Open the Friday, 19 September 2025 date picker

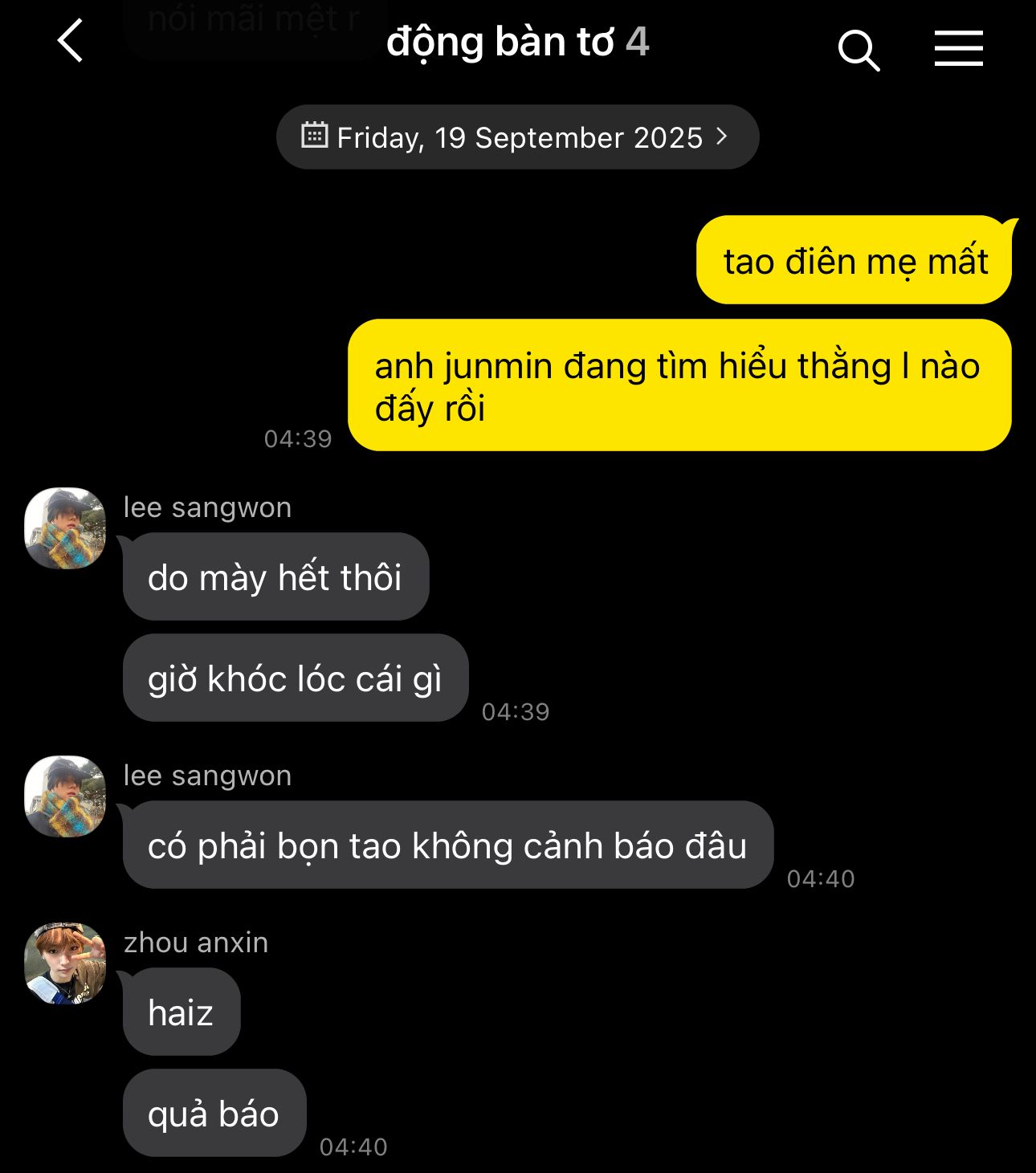point(517,137)
